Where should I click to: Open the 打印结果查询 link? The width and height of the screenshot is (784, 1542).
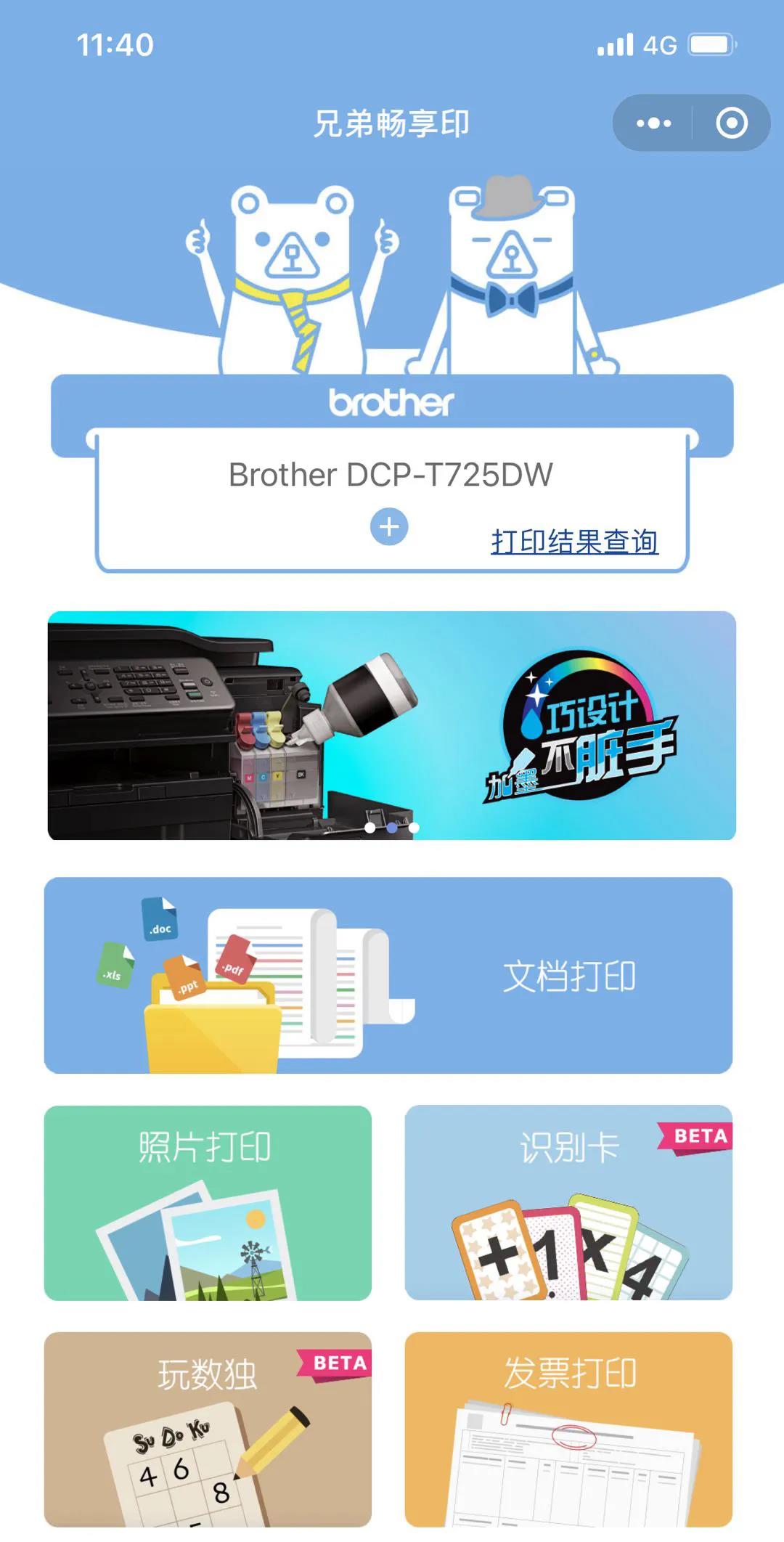point(574,542)
